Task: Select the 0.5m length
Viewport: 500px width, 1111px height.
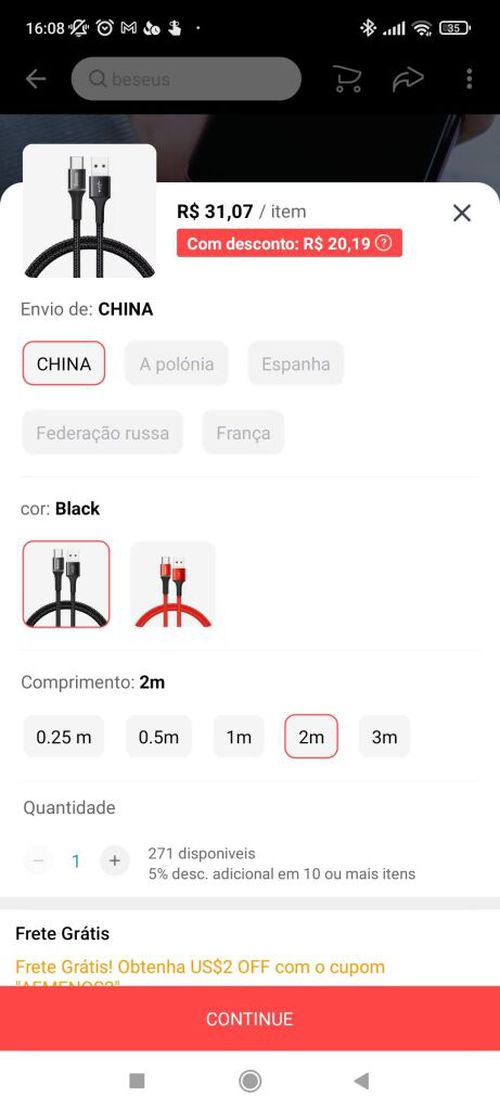Action: click(159, 737)
